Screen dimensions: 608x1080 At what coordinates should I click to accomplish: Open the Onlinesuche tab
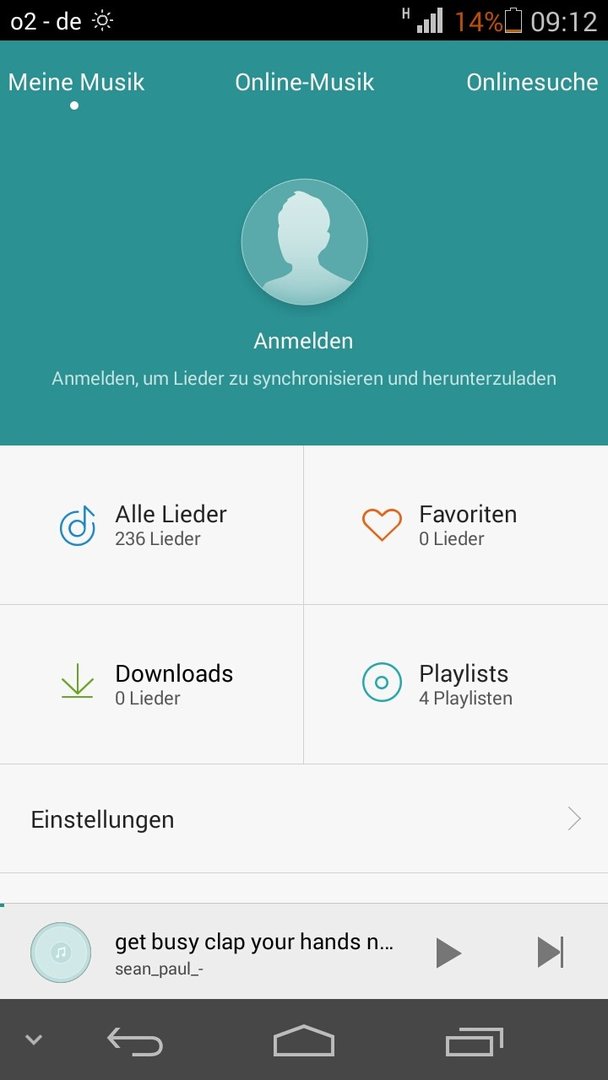(532, 82)
